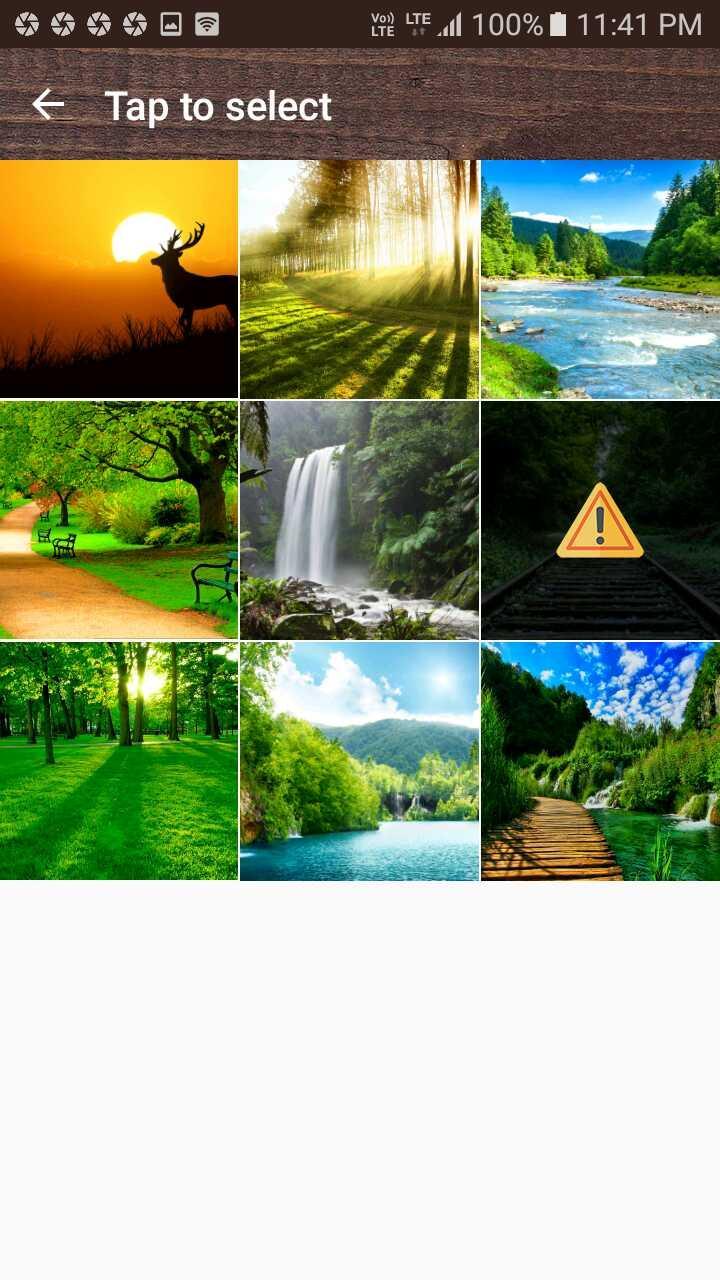The width and height of the screenshot is (720, 1280).
Task: Choose the green park with tree shadows
Action: [119, 761]
